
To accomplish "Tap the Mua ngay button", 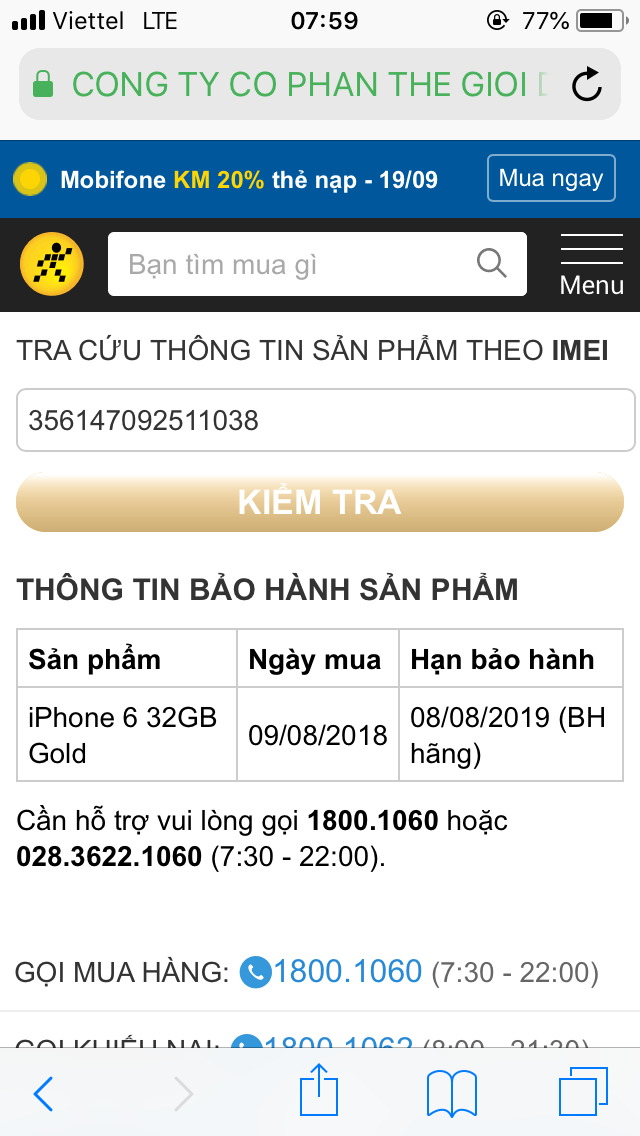I will (x=551, y=179).
